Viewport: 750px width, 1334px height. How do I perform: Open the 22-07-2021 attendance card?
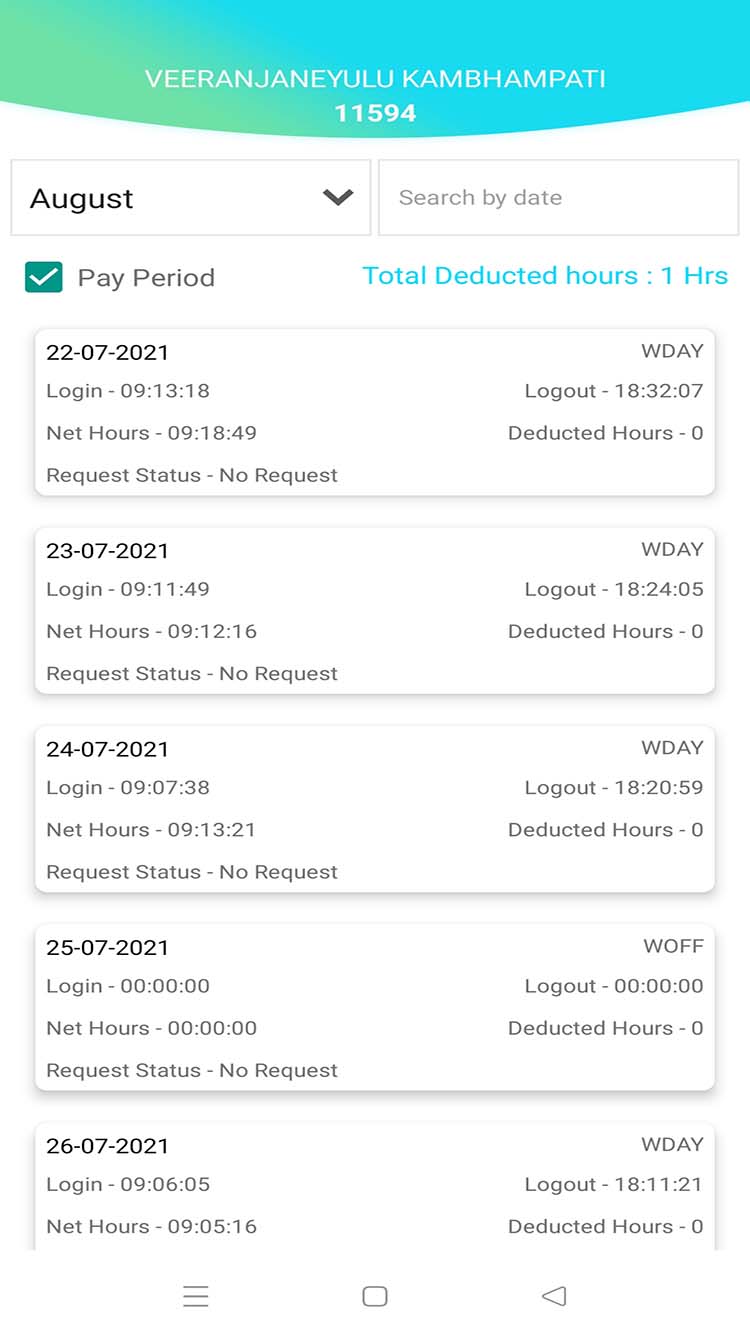click(x=375, y=412)
